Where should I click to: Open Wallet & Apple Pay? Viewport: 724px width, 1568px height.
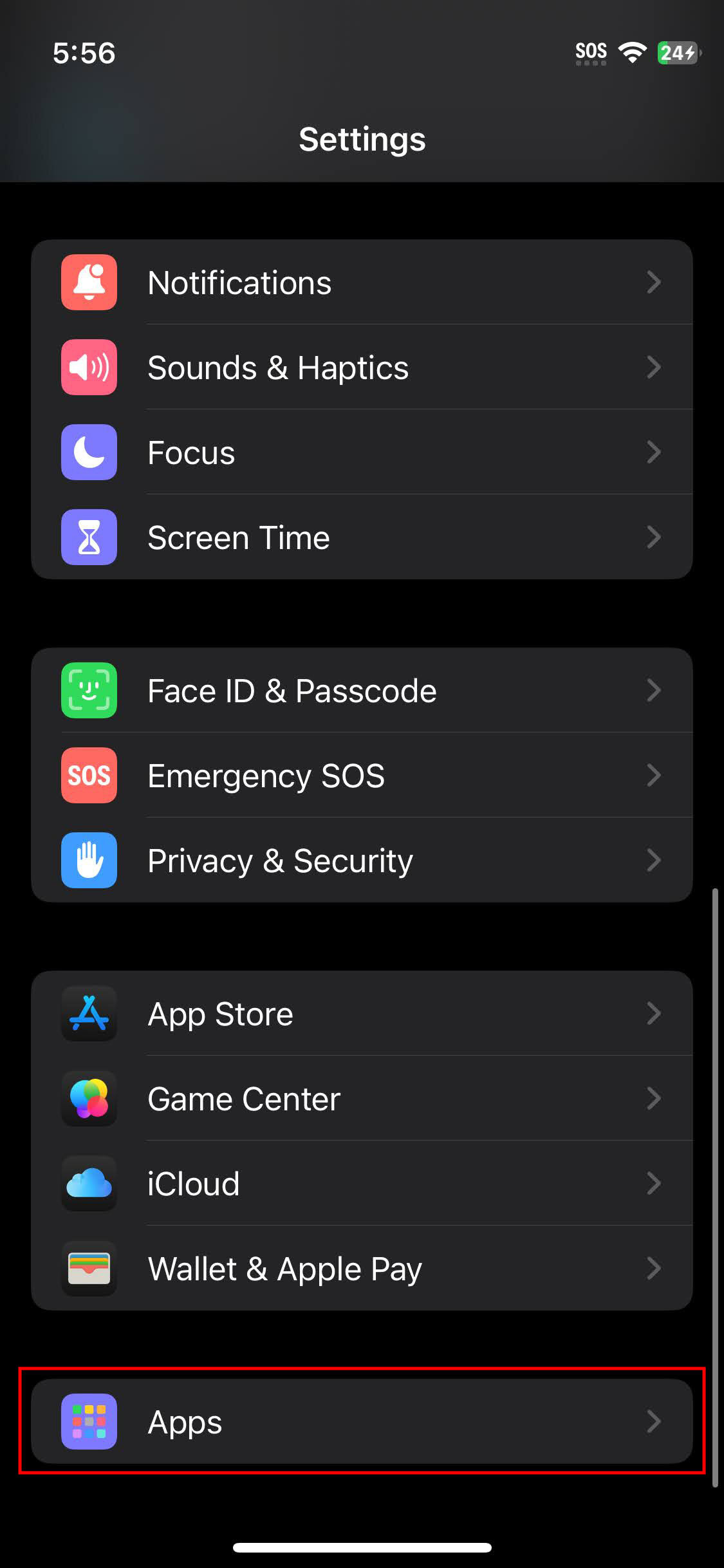[362, 1269]
